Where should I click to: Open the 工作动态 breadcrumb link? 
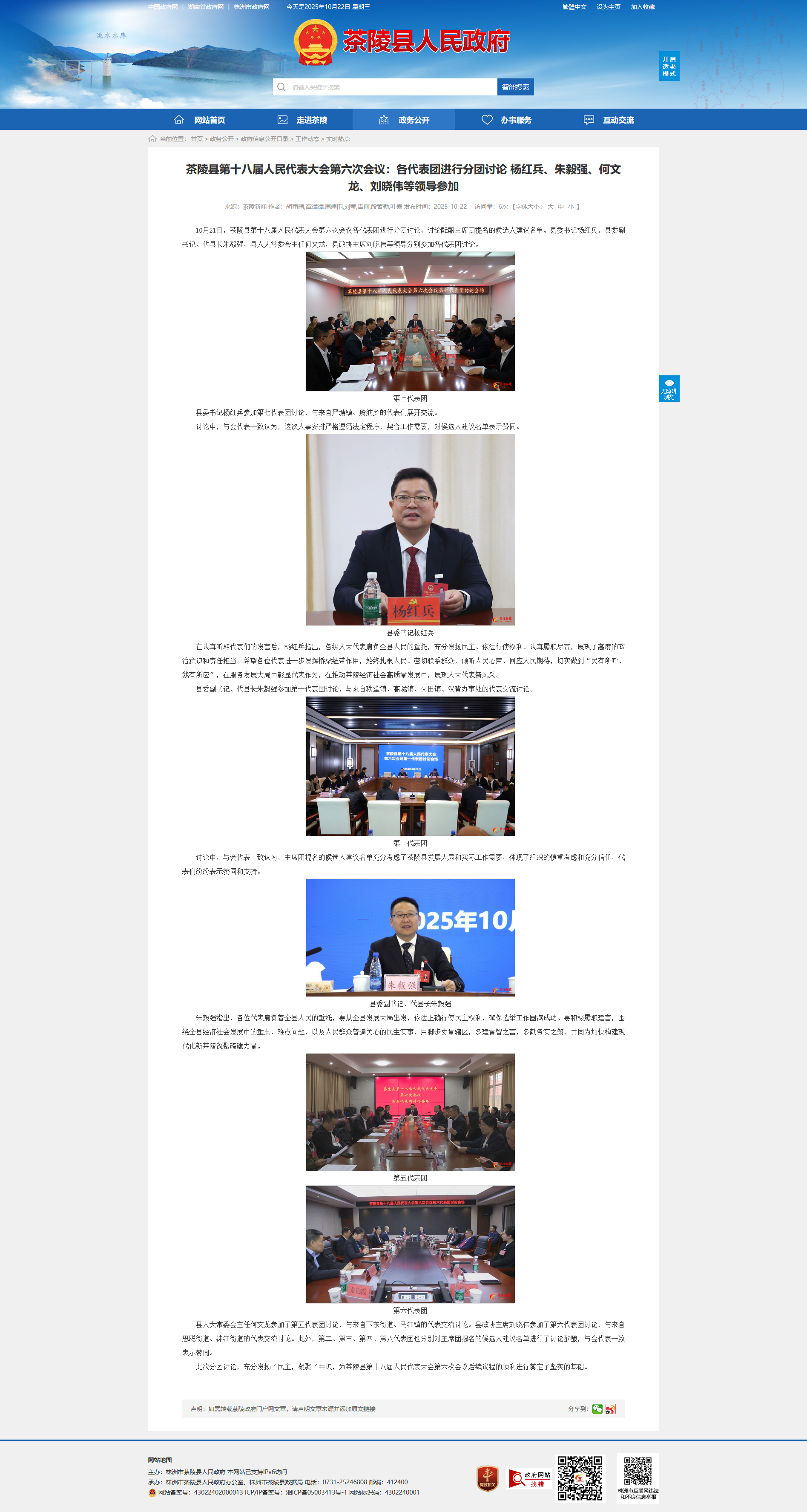[307, 139]
